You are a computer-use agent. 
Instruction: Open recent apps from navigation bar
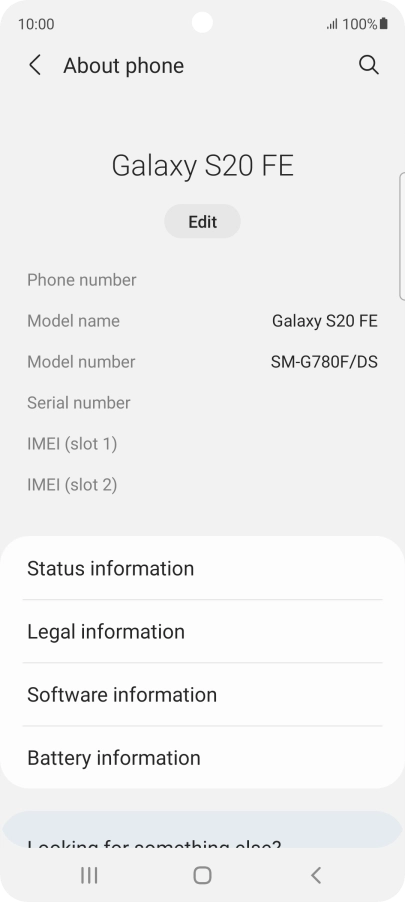pos(89,876)
